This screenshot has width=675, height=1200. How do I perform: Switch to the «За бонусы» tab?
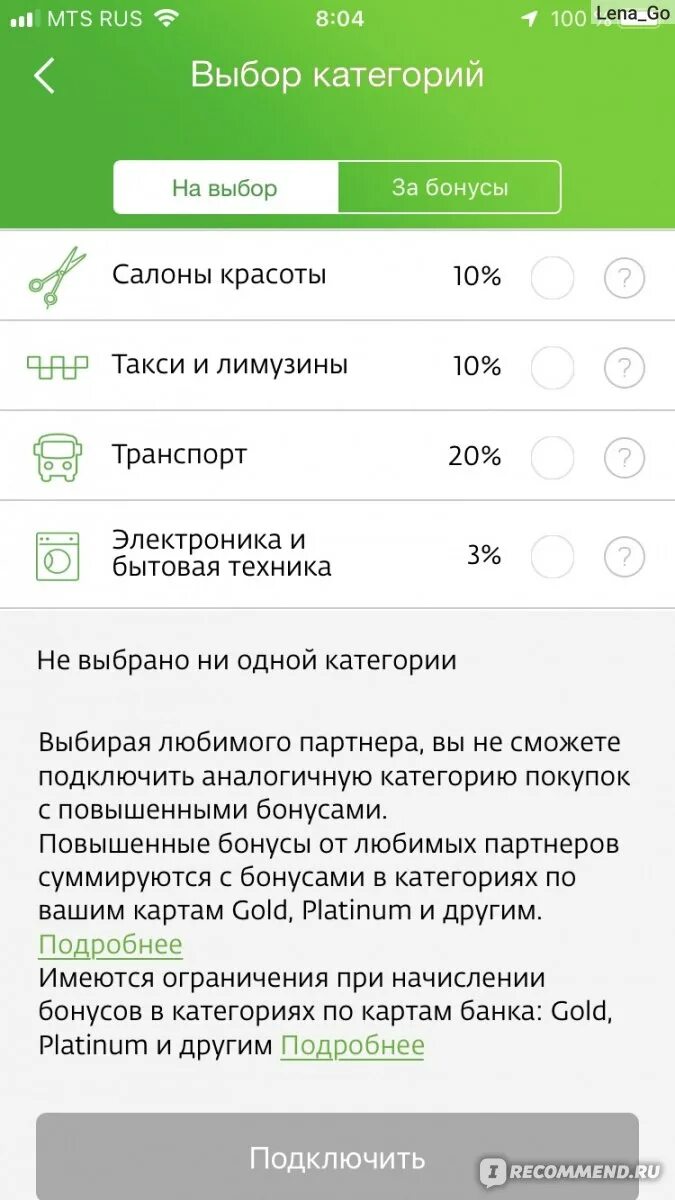(x=450, y=188)
